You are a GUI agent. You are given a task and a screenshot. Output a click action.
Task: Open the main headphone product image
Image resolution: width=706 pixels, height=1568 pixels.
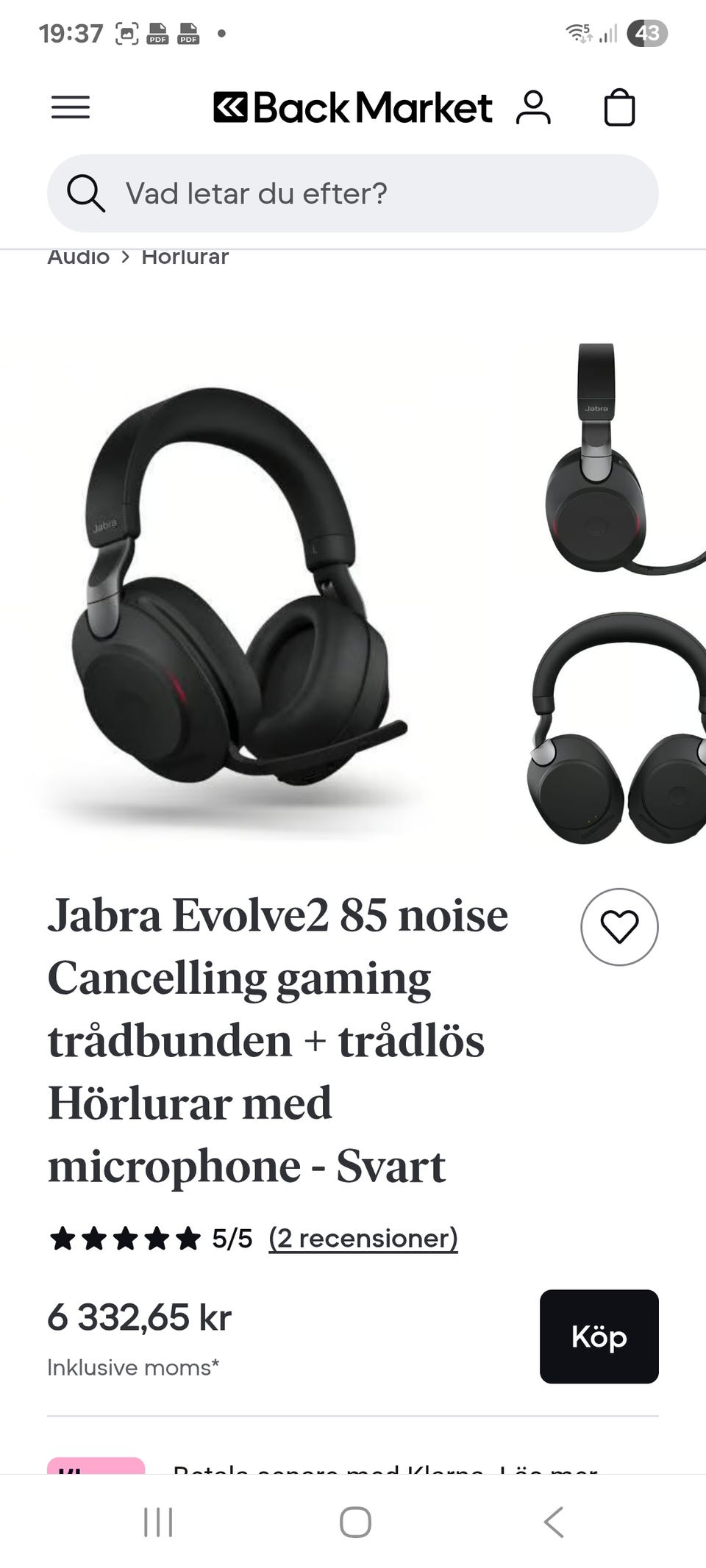242,594
